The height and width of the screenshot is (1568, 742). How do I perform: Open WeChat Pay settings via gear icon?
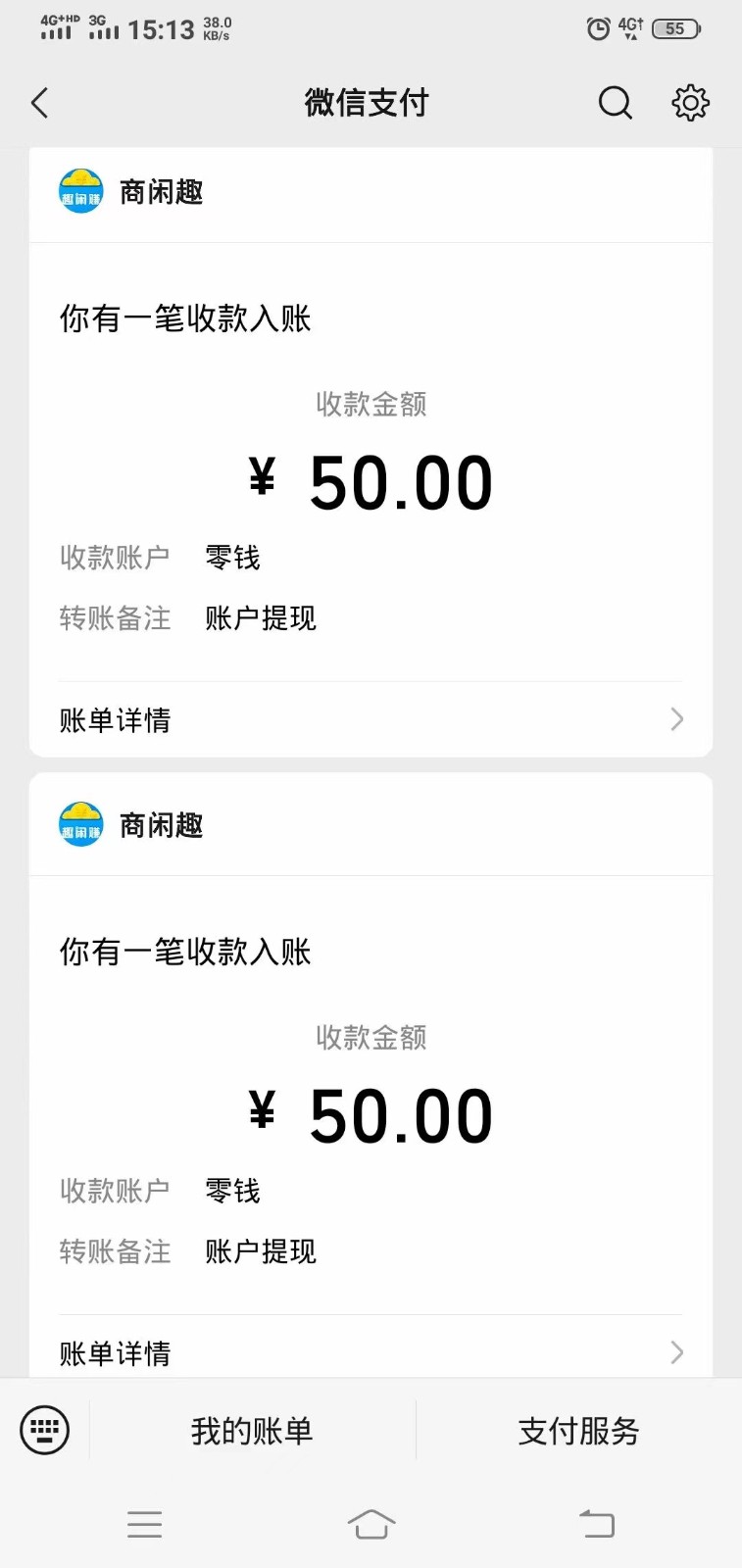point(690,102)
